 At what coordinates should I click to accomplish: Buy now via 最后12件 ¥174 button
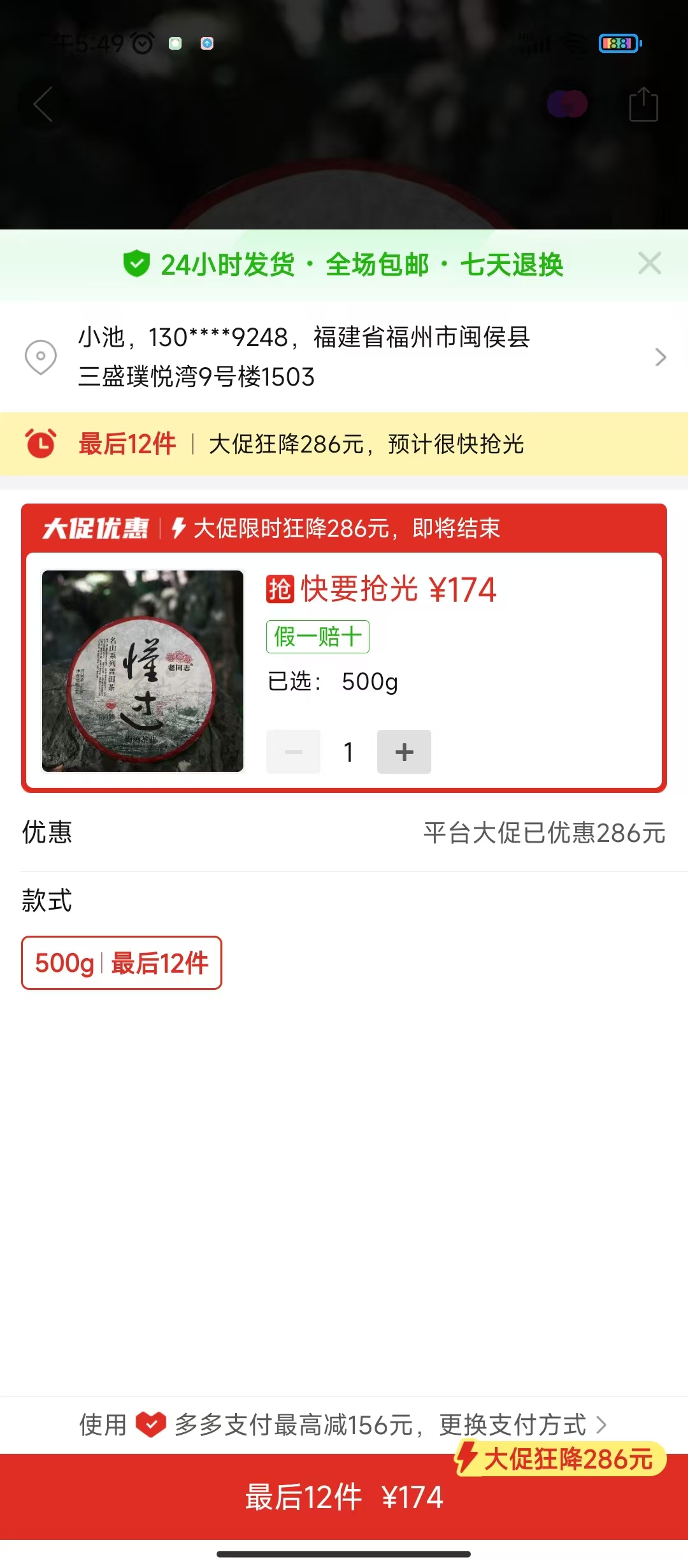click(x=344, y=1497)
